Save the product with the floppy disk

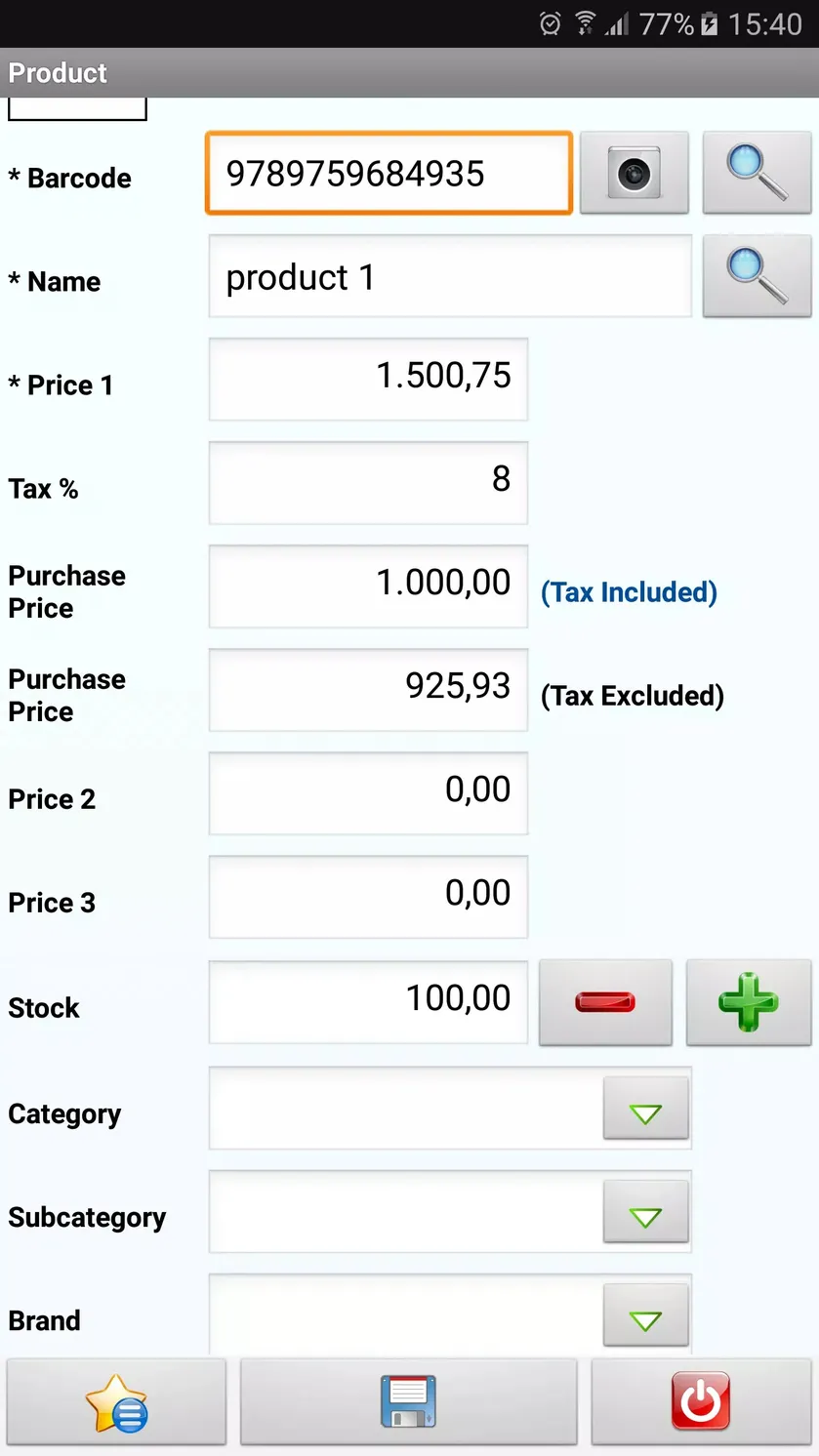pos(408,1402)
